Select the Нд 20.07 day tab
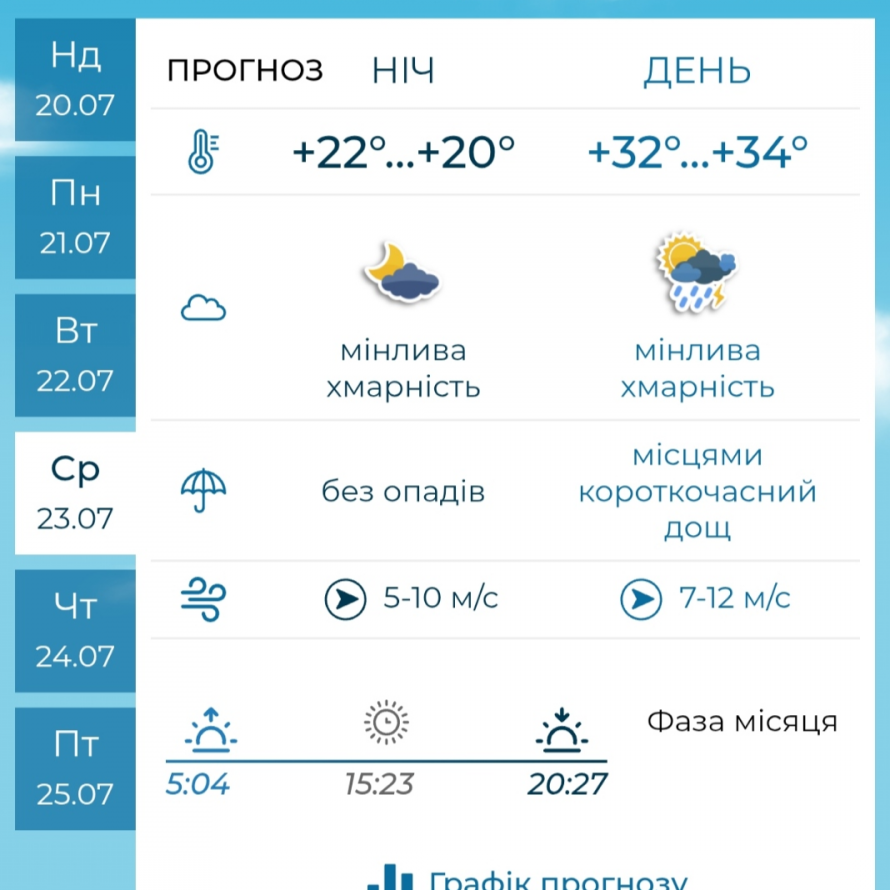 75,80
